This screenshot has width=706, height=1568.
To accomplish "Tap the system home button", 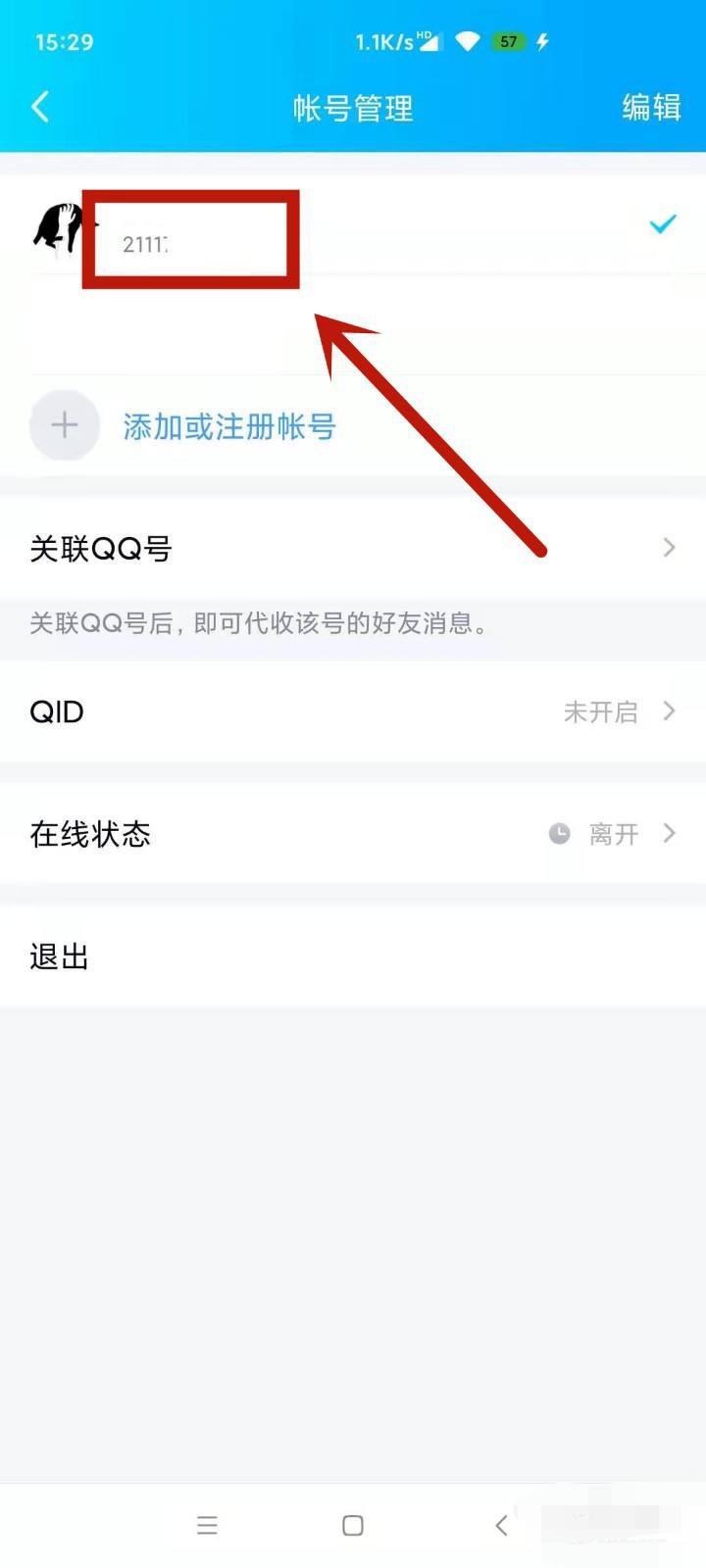I will [353, 1525].
